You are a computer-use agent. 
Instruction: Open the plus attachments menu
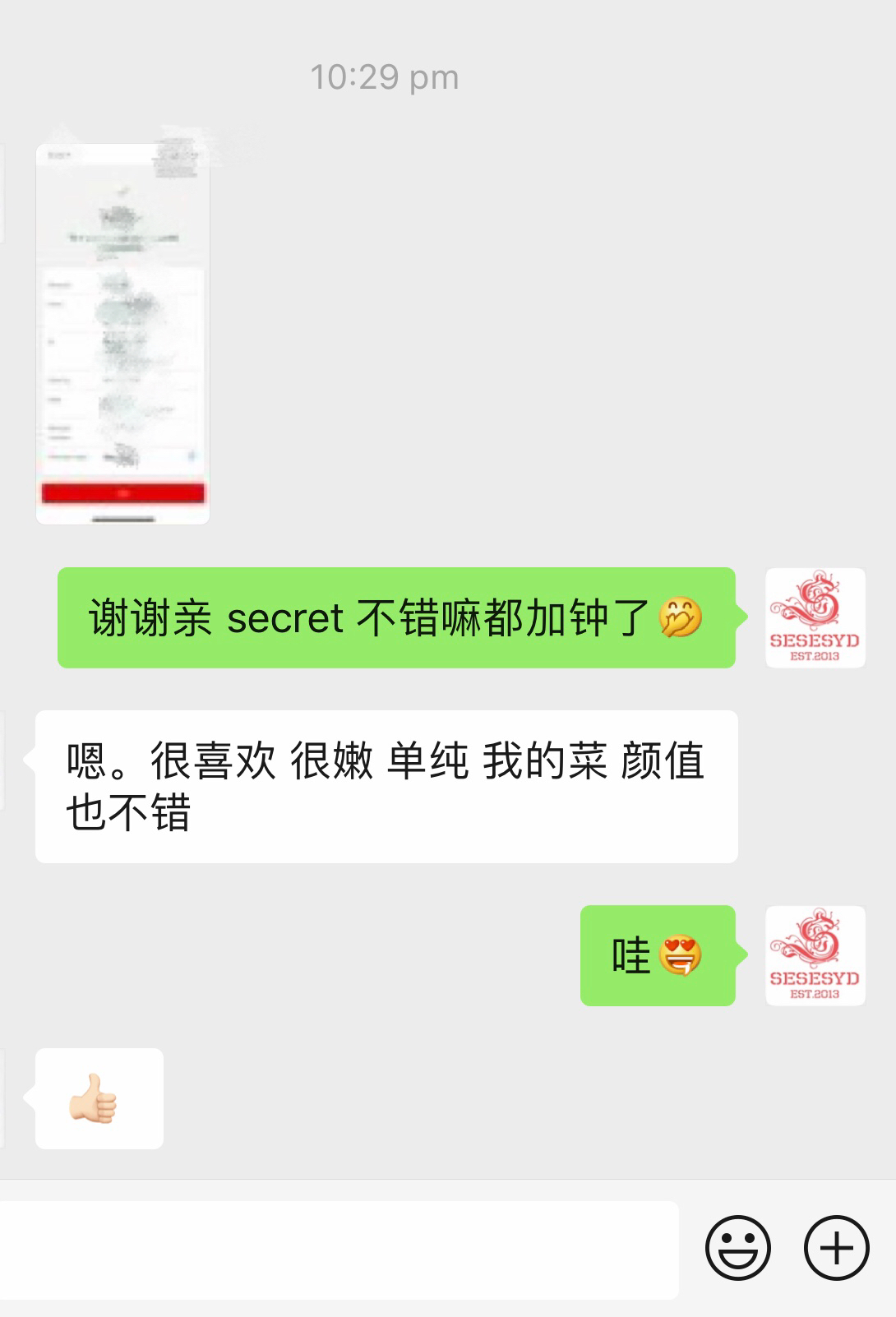pyautogui.click(x=836, y=1248)
